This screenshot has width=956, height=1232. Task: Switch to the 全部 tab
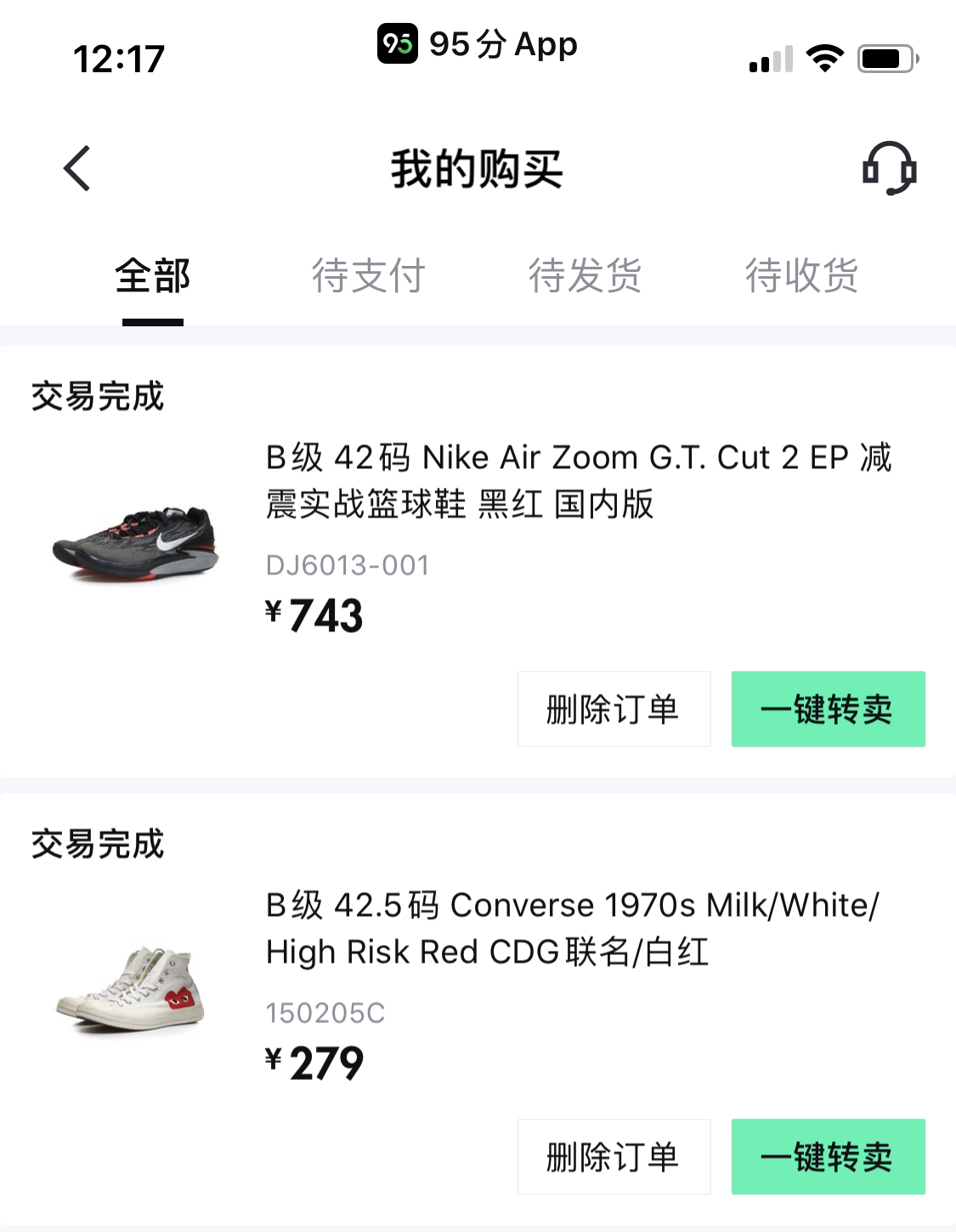point(153,276)
